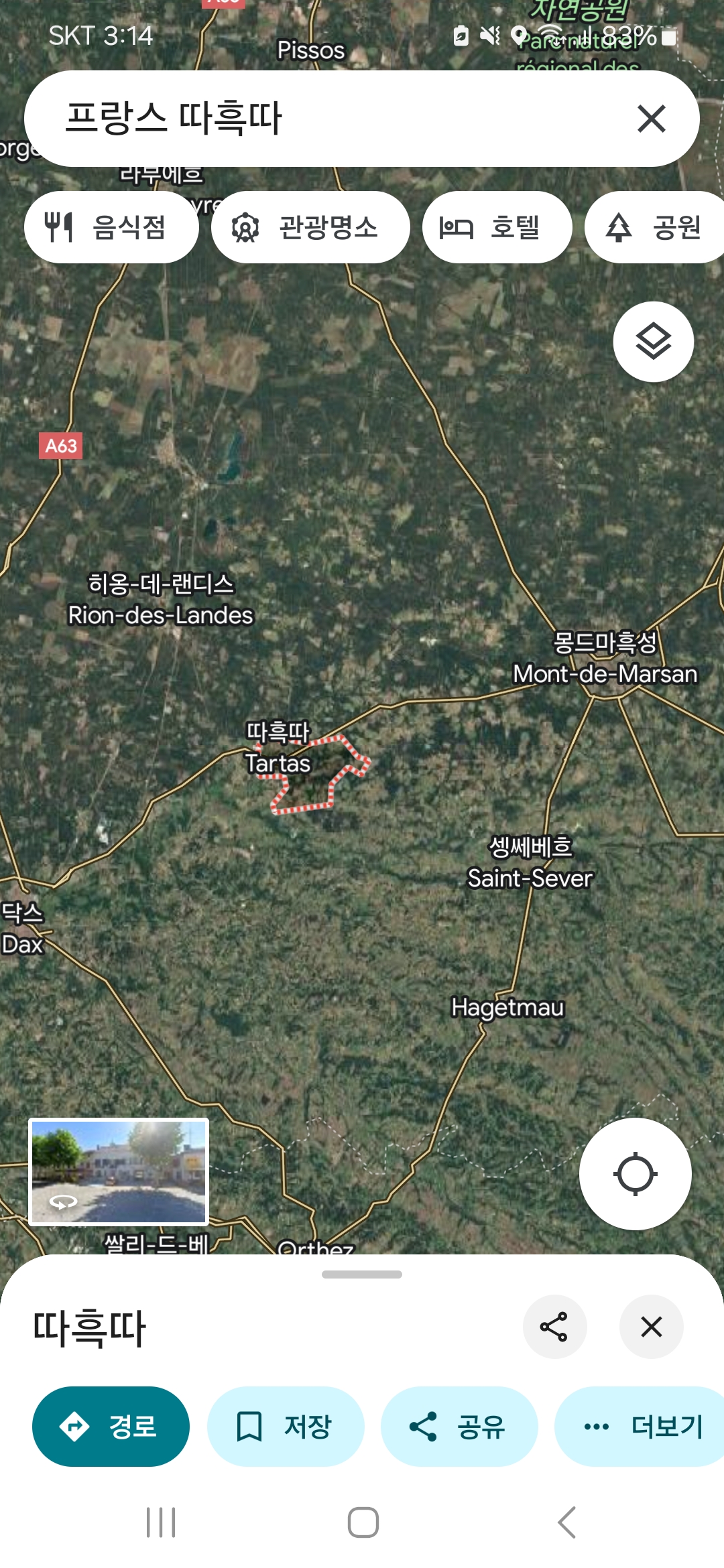Open recent apps from navigation bar
The image size is (724, 1568).
click(x=161, y=1522)
